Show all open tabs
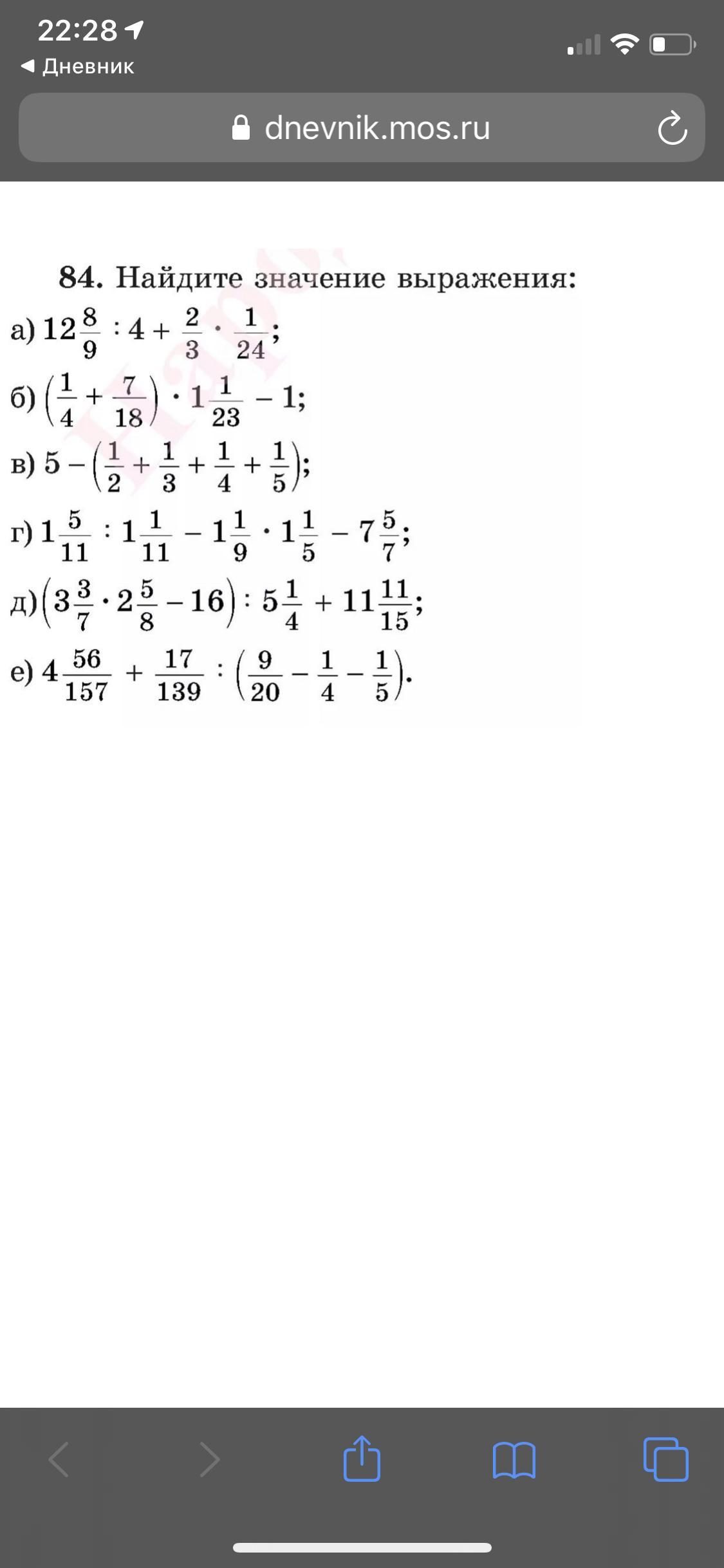This screenshot has width=724, height=1568. click(x=665, y=1459)
